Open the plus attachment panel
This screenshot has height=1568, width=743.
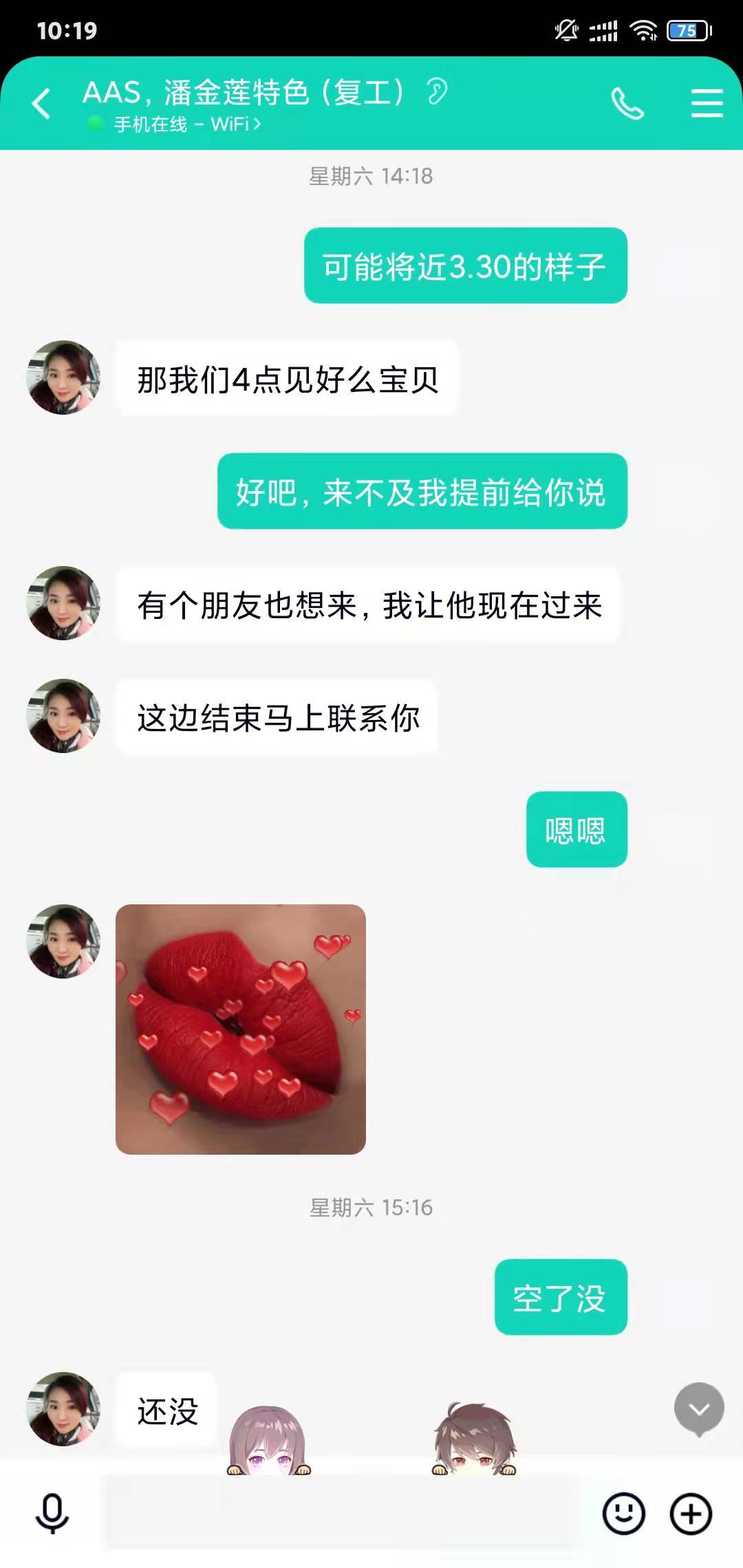[x=691, y=1514]
